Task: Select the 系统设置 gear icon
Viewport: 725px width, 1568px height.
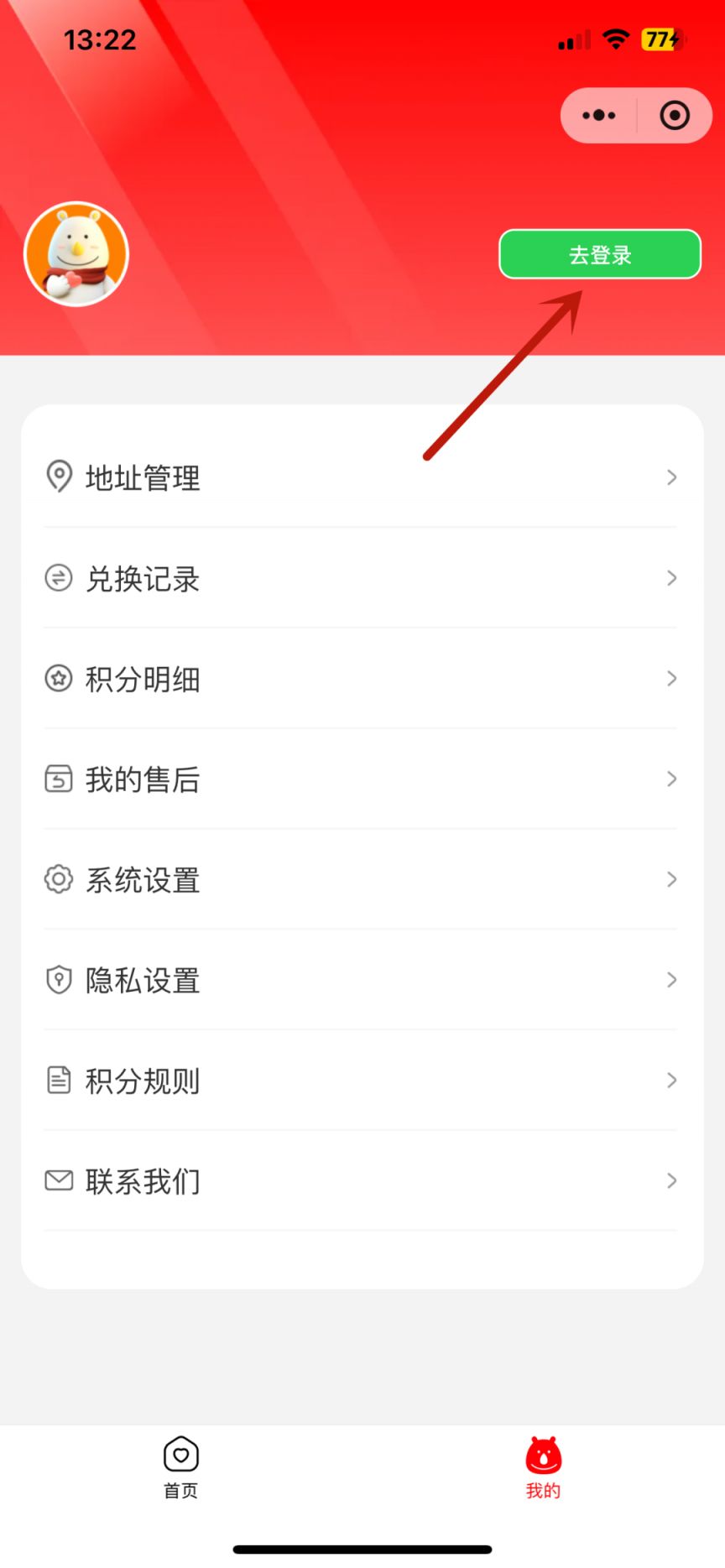Action: tap(58, 879)
